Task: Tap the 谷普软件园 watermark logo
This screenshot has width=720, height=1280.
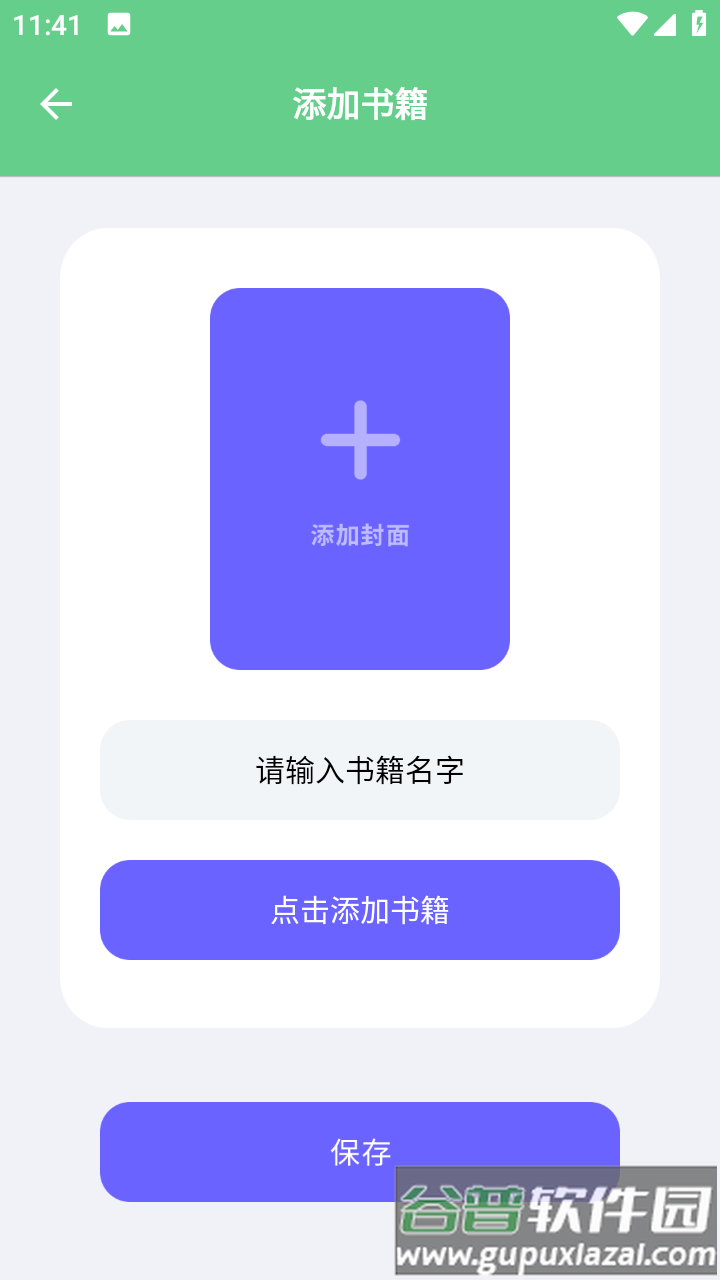Action: pos(551,1207)
